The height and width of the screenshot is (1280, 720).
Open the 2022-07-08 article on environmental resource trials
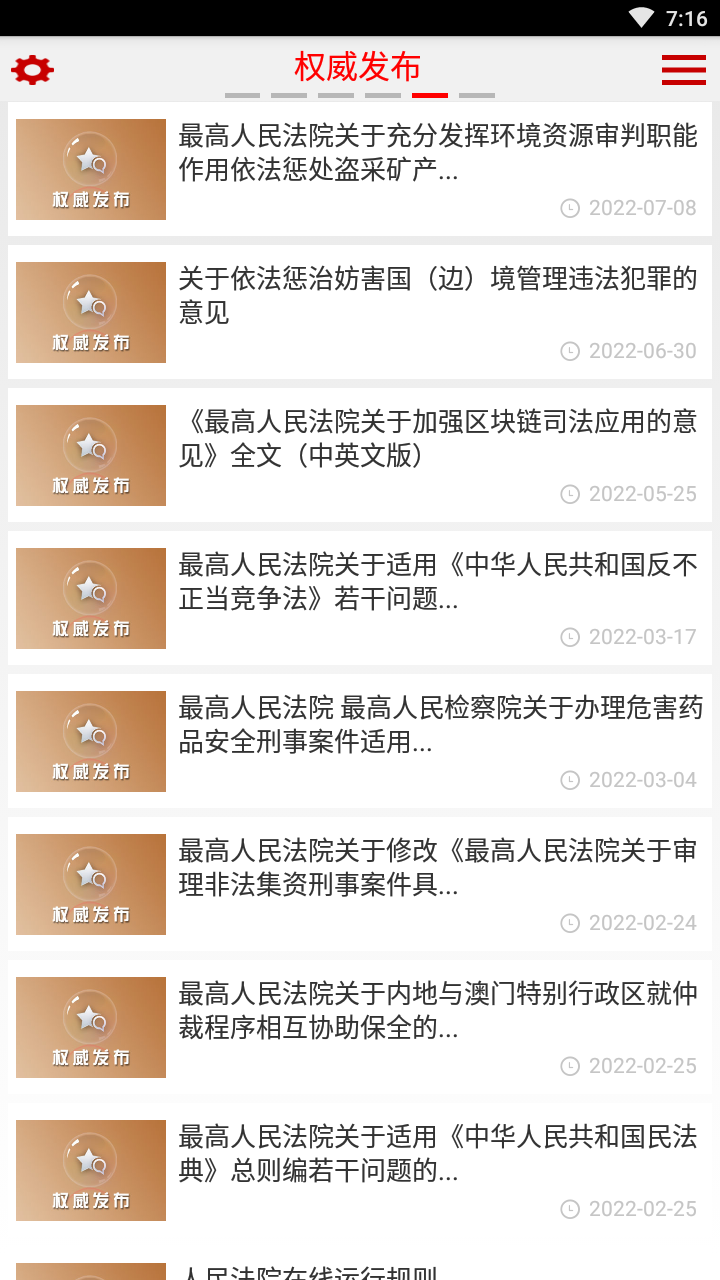[x=360, y=169]
